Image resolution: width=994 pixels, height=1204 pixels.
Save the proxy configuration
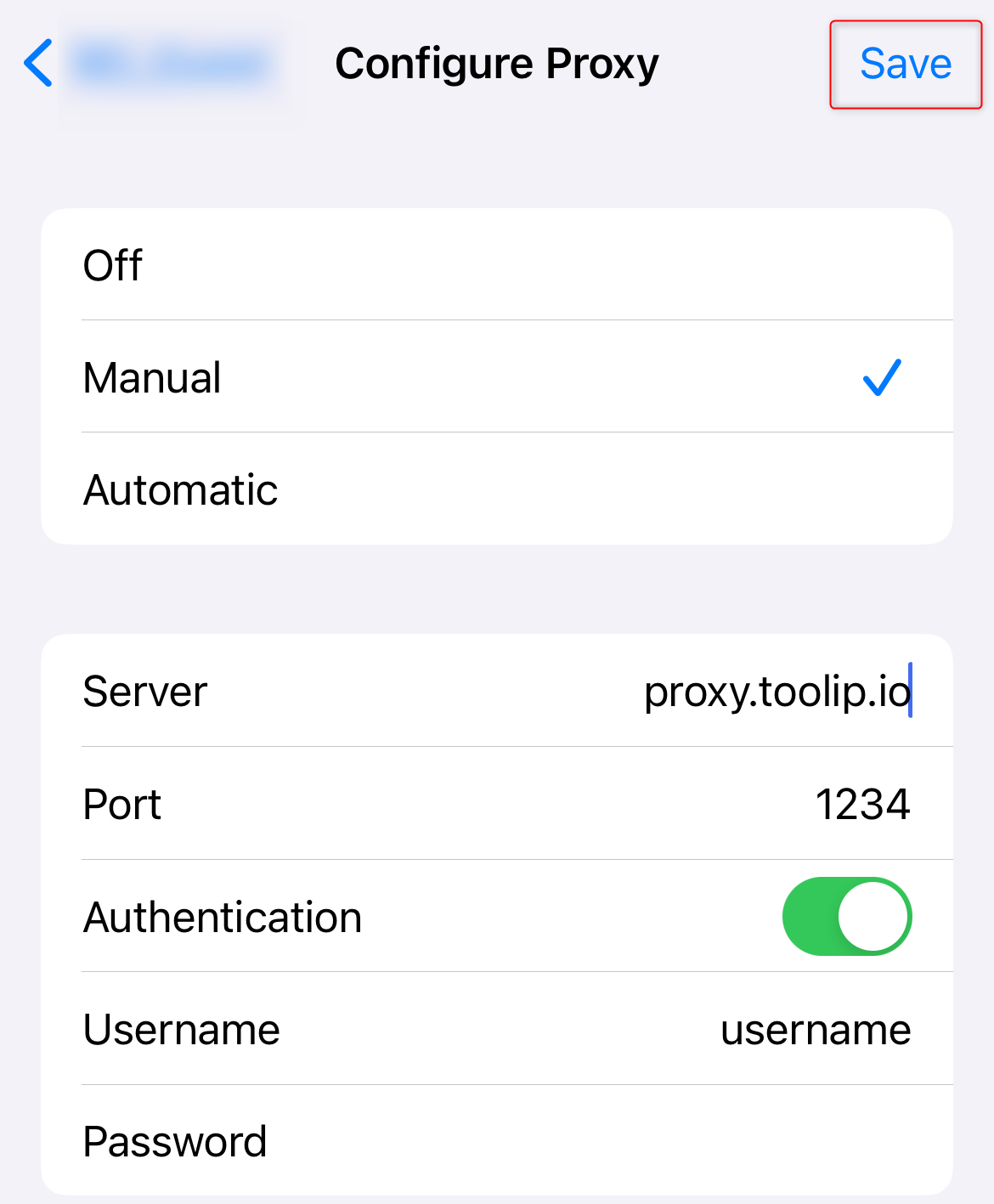click(x=905, y=64)
